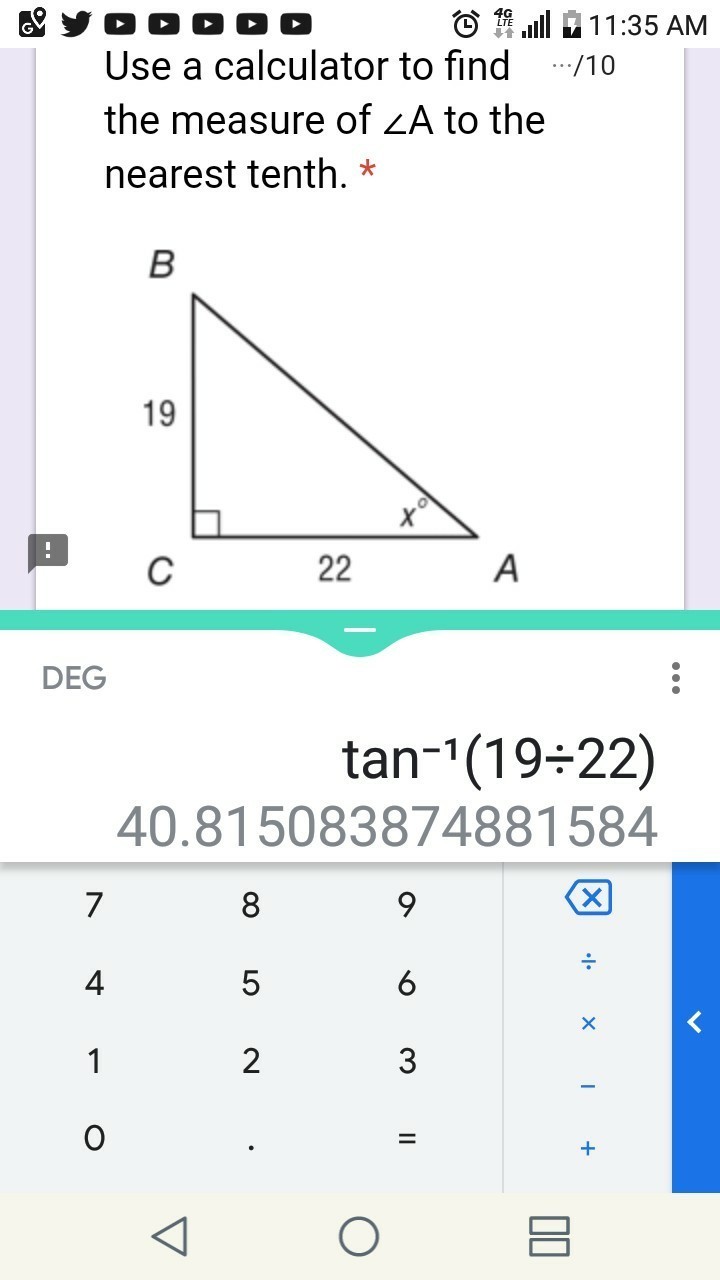Viewport: 720px width, 1280px height.
Task: Tap digit 4 on keypad
Action: (94, 984)
